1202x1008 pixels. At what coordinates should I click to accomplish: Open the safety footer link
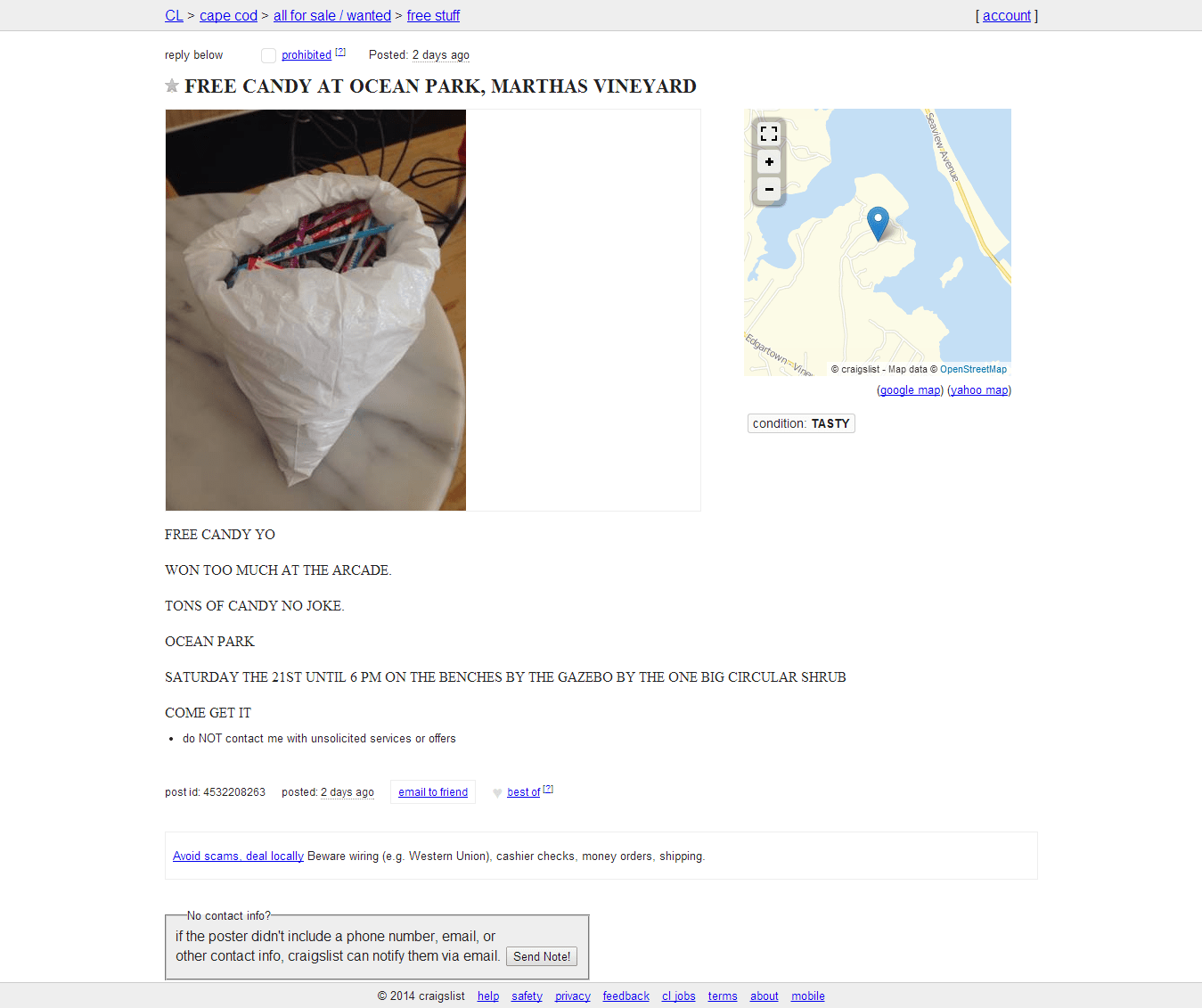527,996
